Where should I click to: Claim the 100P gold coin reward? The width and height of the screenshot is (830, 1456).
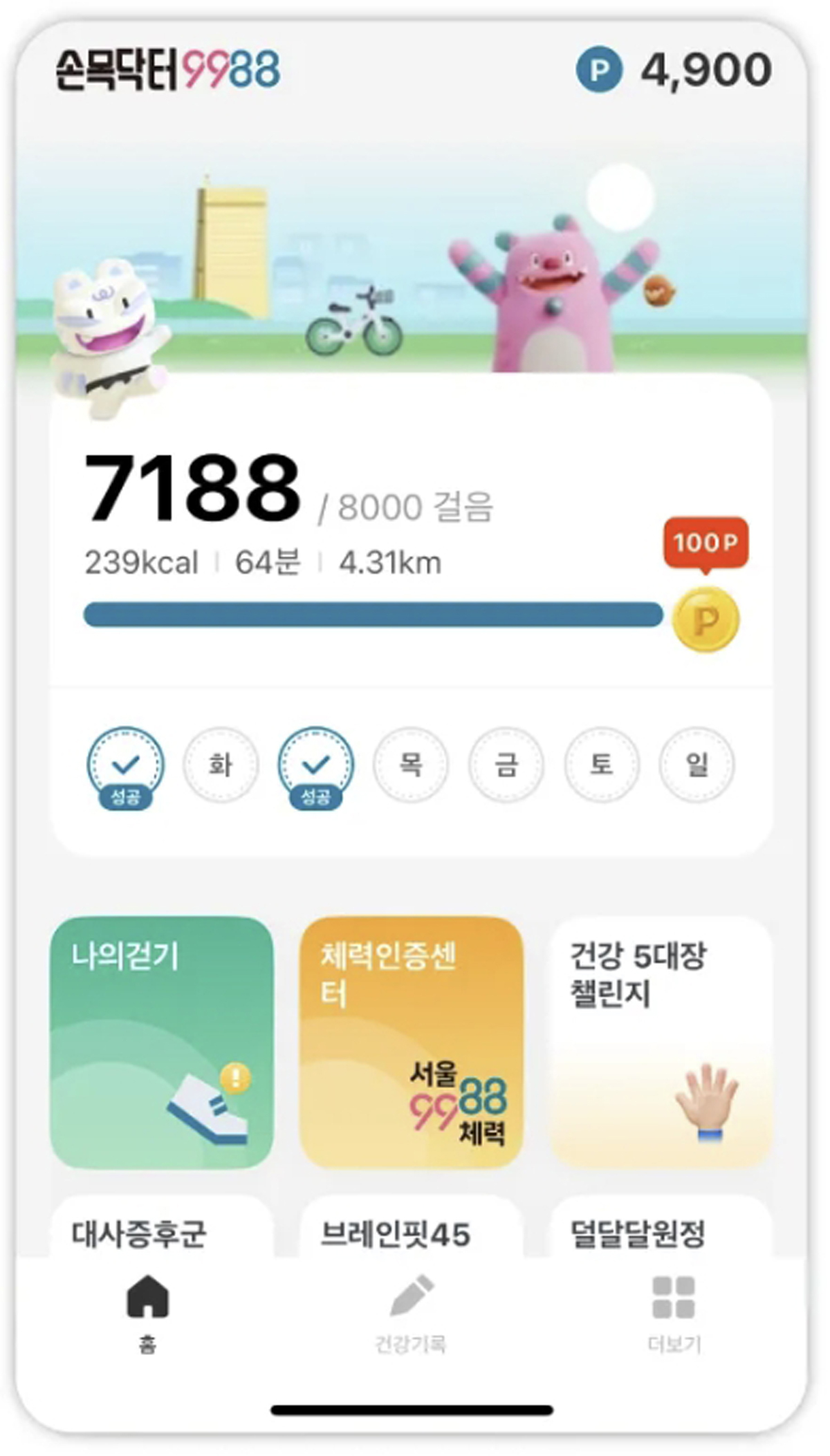click(705, 619)
